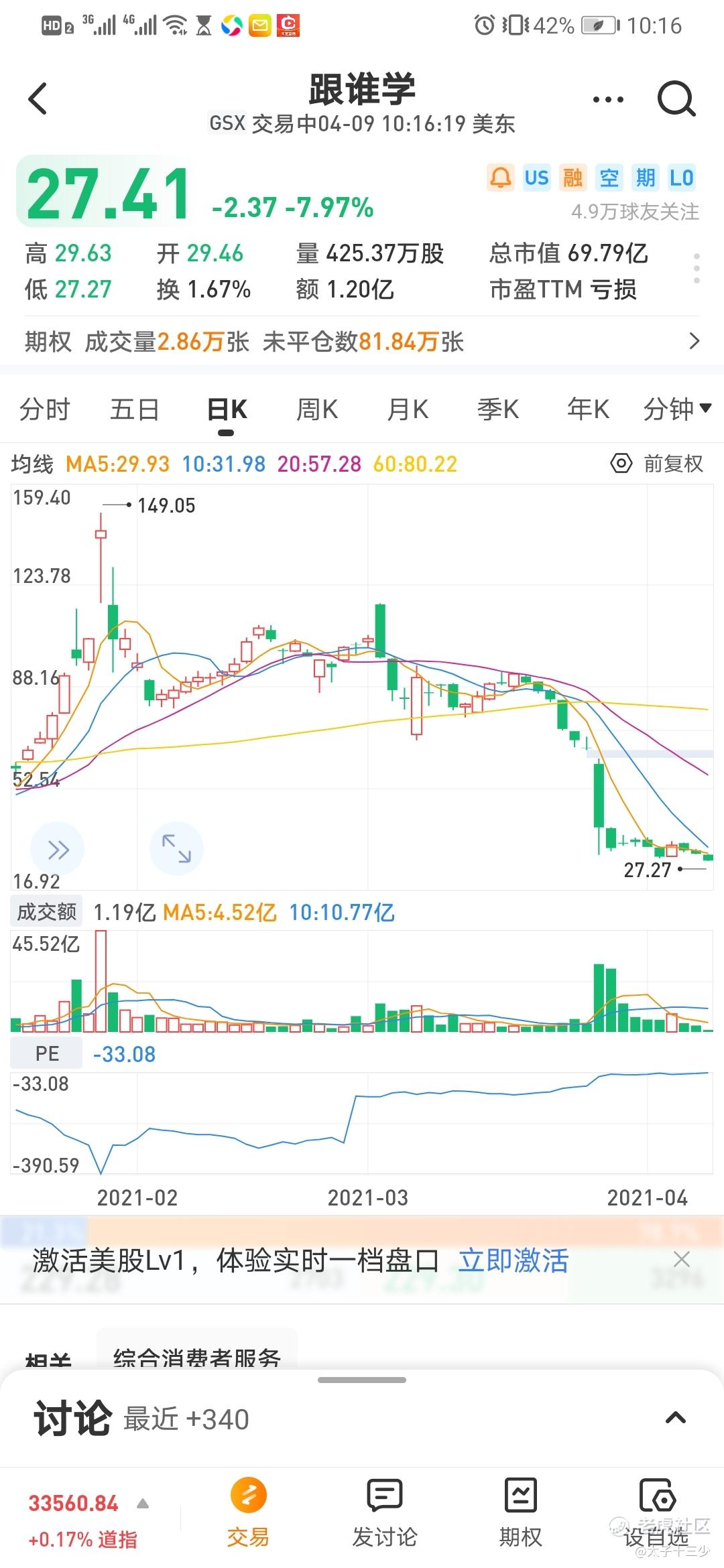
Task: Go back with the top-left arrow
Action: [38, 99]
